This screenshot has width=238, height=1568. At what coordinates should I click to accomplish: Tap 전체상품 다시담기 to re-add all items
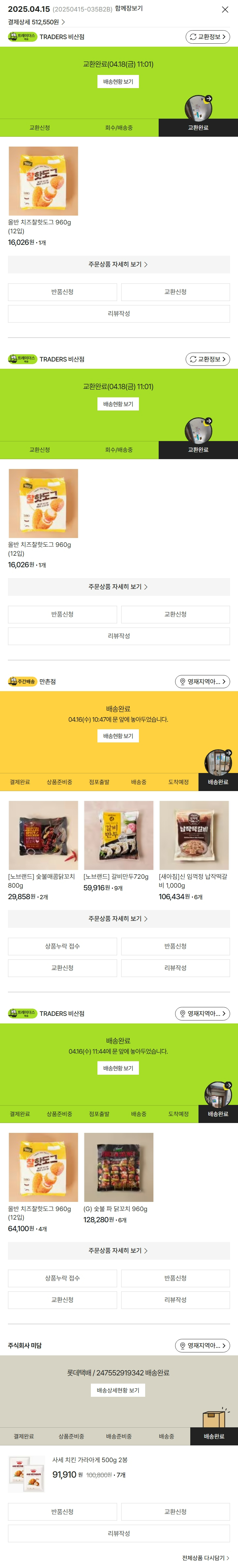click(x=205, y=1558)
